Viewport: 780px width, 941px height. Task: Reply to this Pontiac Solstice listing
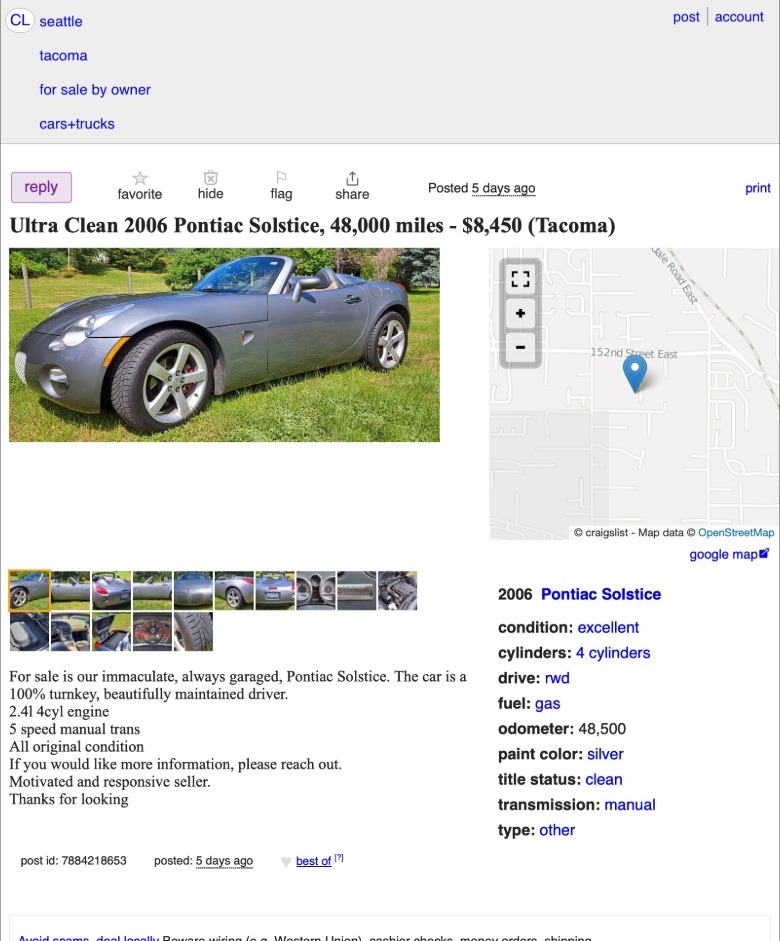pyautogui.click(x=41, y=187)
